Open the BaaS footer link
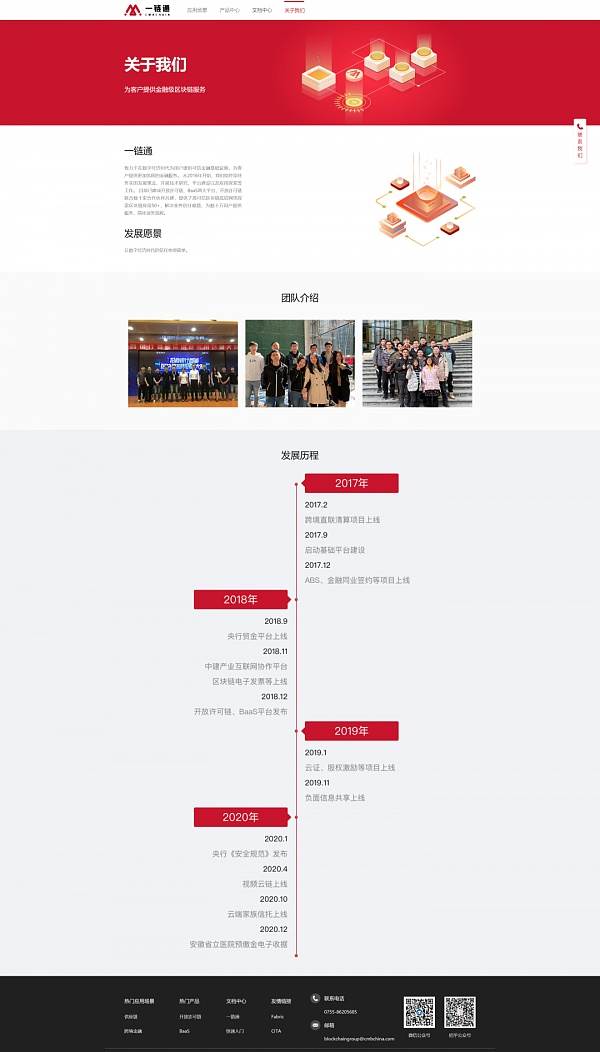This screenshot has width=600, height=1052. (x=184, y=1030)
